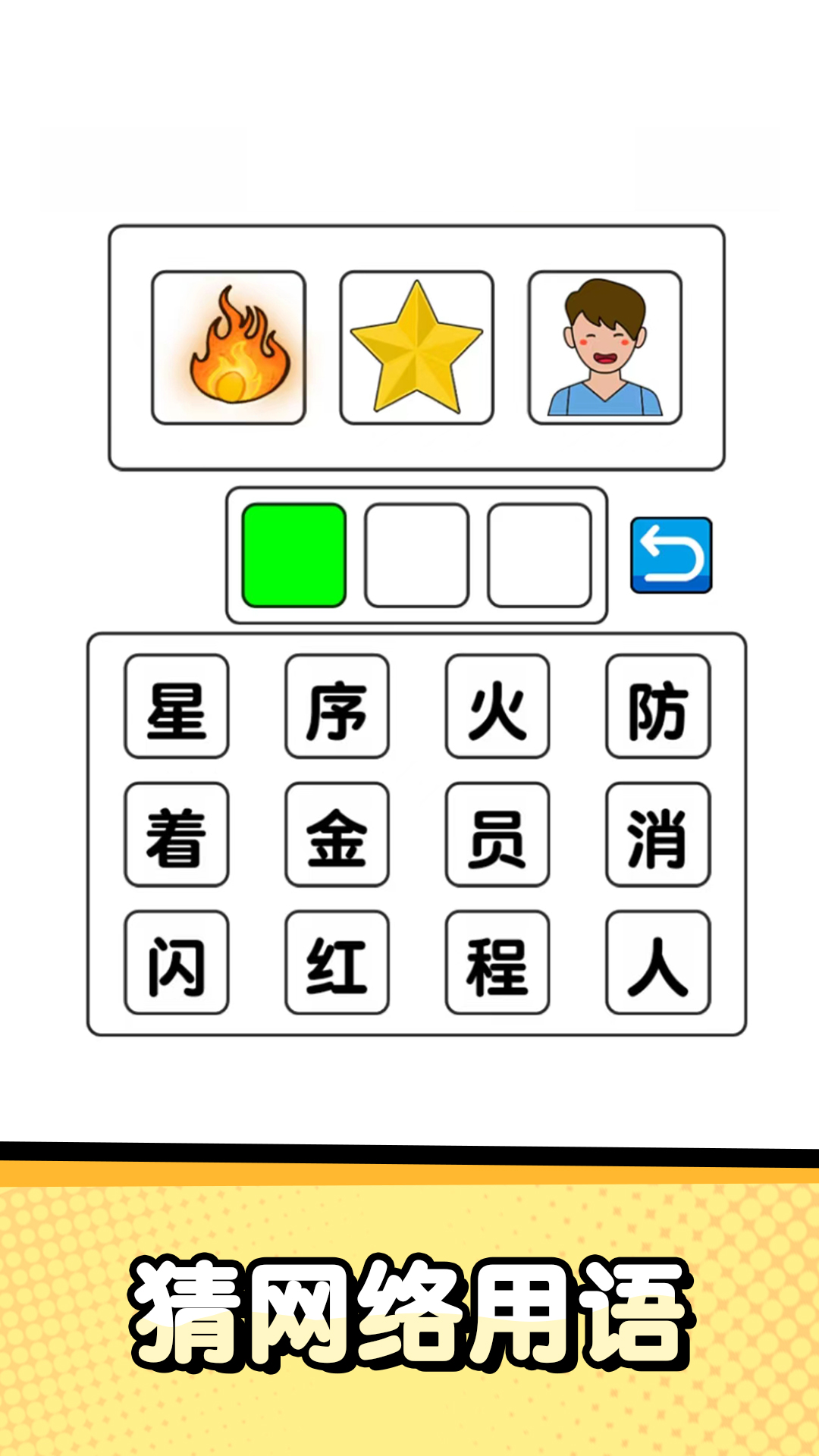Select the 消 character tile
819x1456 pixels.
[658, 836]
